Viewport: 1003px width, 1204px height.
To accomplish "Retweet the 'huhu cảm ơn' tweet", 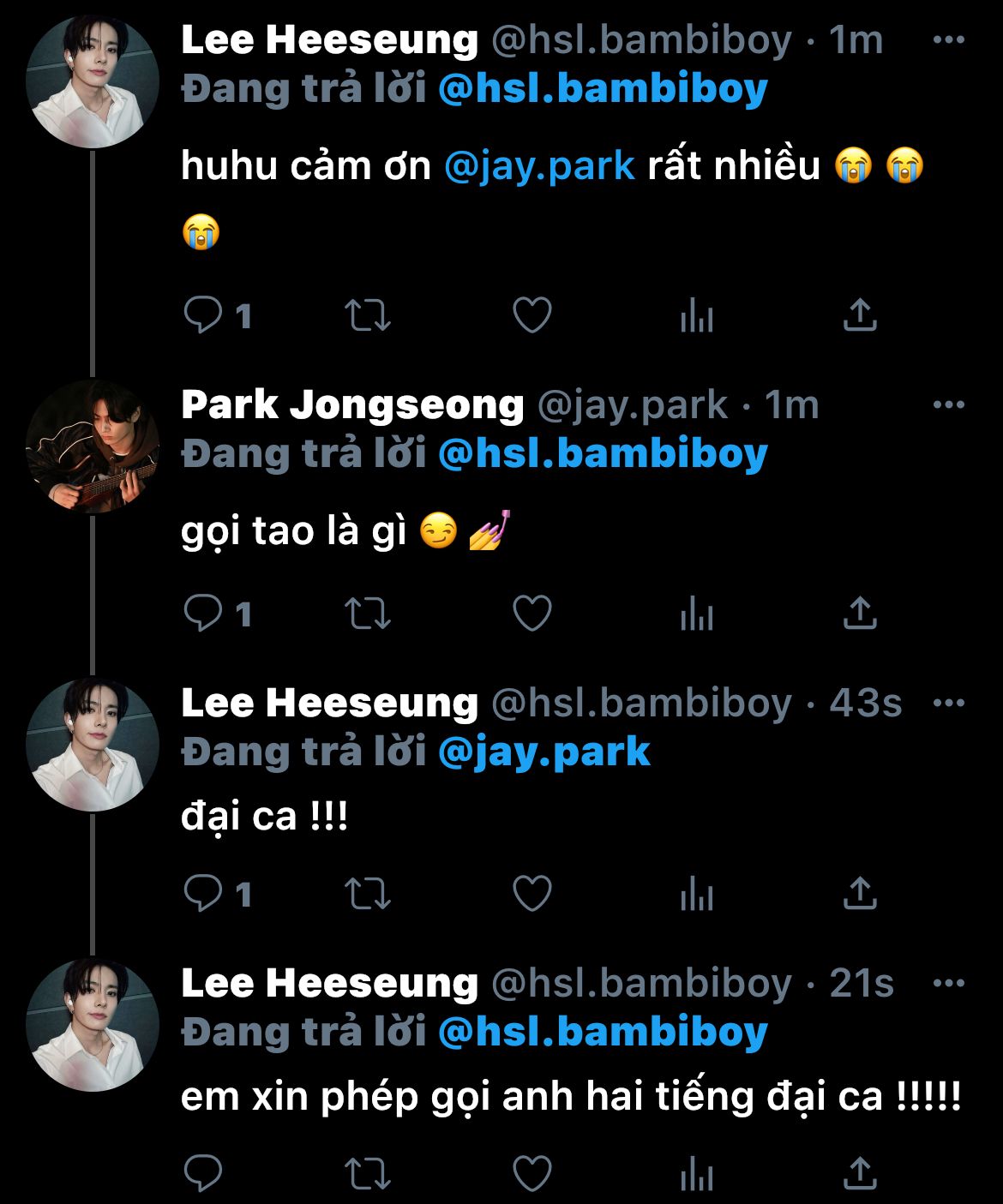I will [x=367, y=315].
